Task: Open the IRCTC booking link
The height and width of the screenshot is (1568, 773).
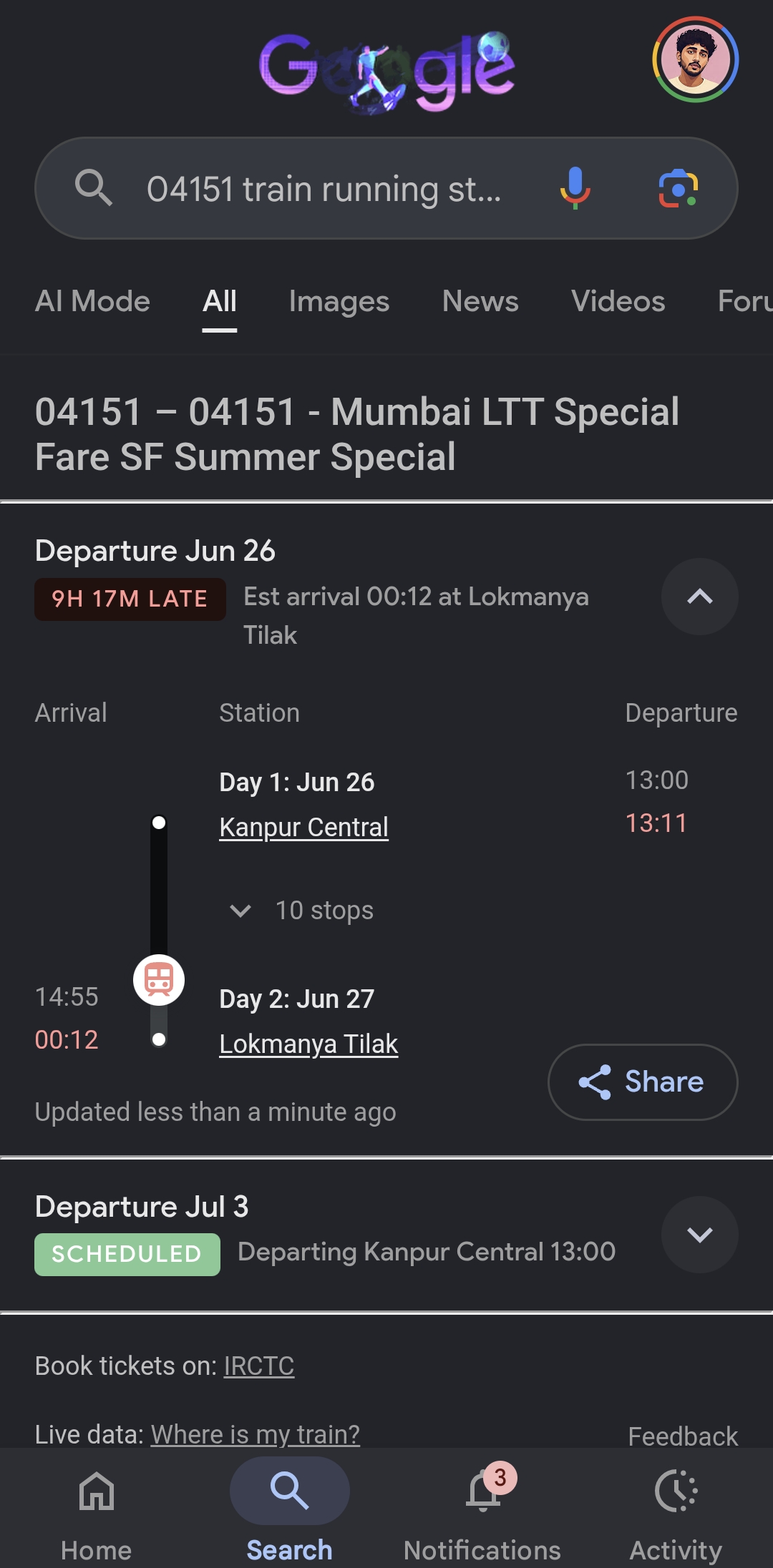Action: pyautogui.click(x=259, y=1366)
